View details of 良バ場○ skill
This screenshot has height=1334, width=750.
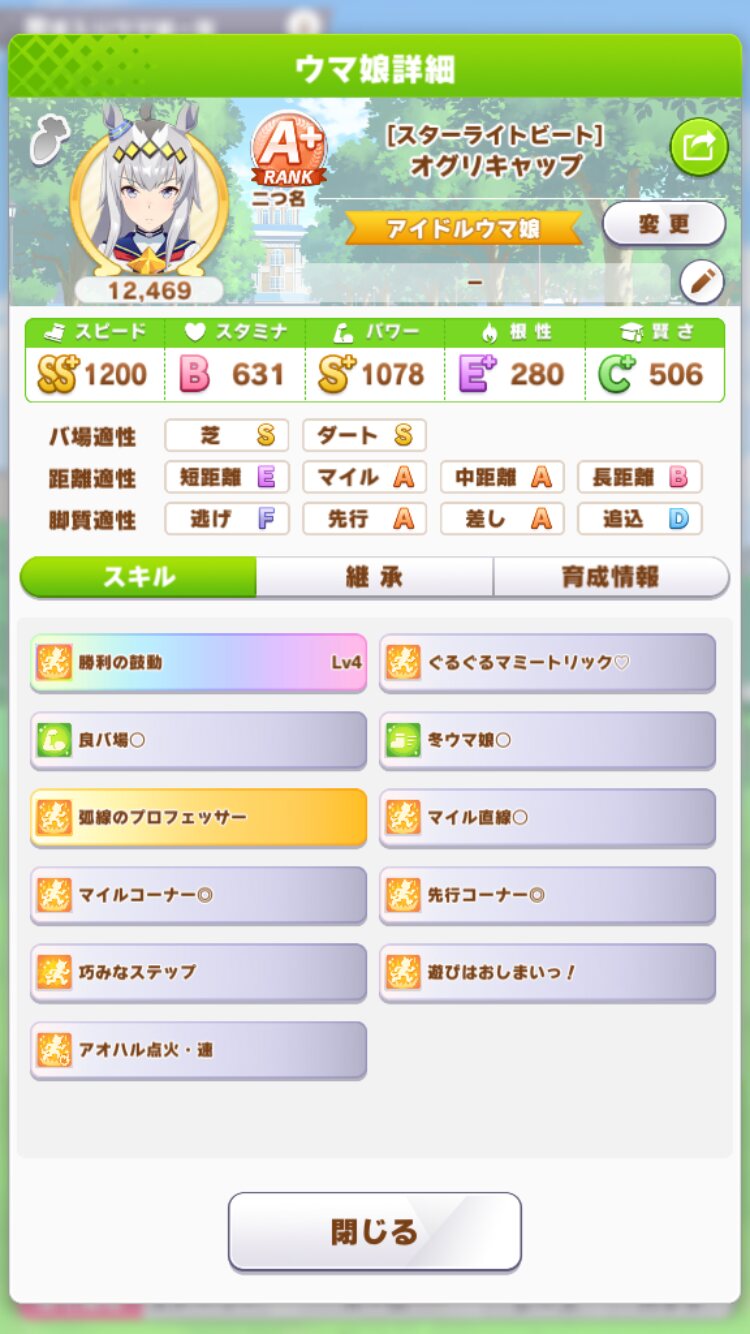(199, 740)
